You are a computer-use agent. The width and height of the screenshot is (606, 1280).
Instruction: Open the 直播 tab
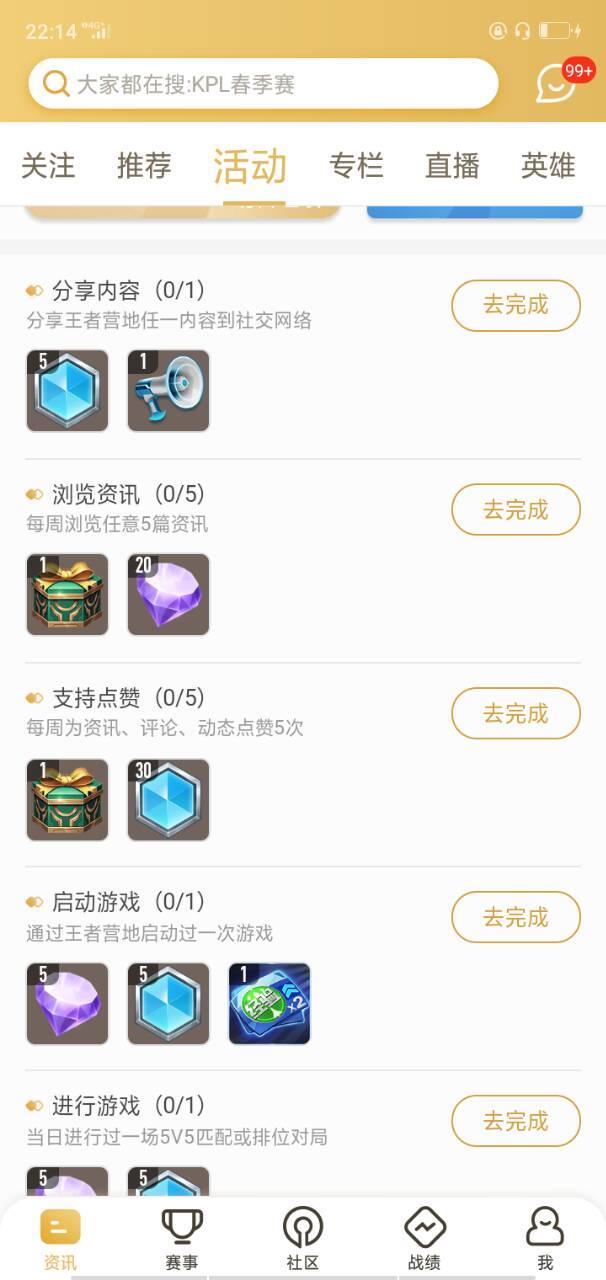coord(452,165)
